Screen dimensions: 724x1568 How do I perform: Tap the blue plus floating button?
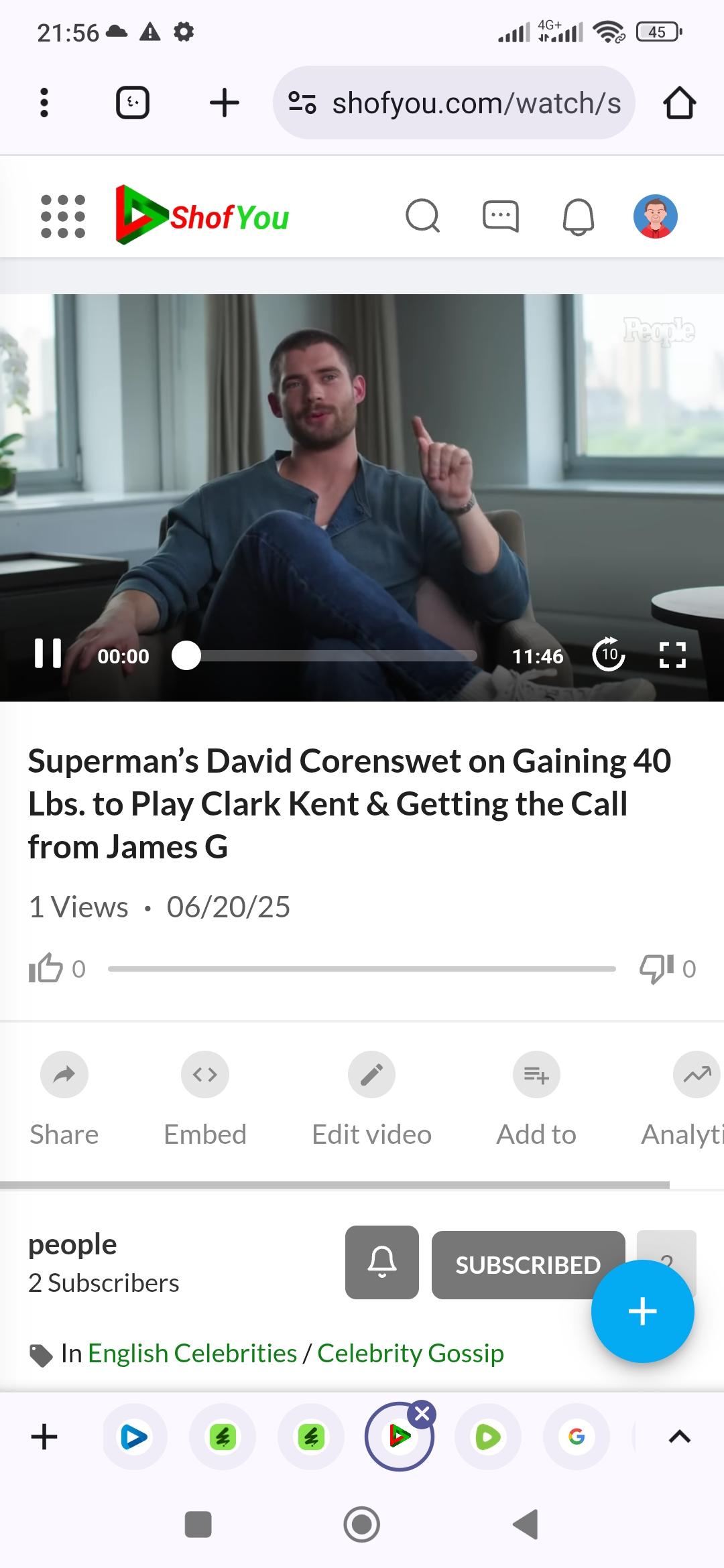tap(642, 1311)
